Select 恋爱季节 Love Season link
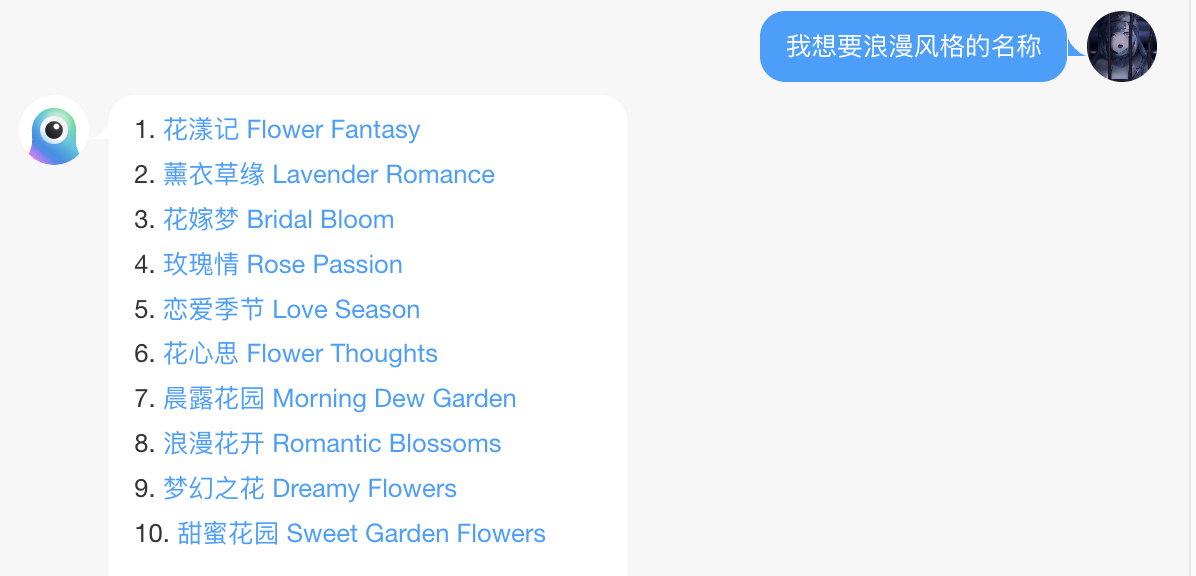 coord(291,310)
